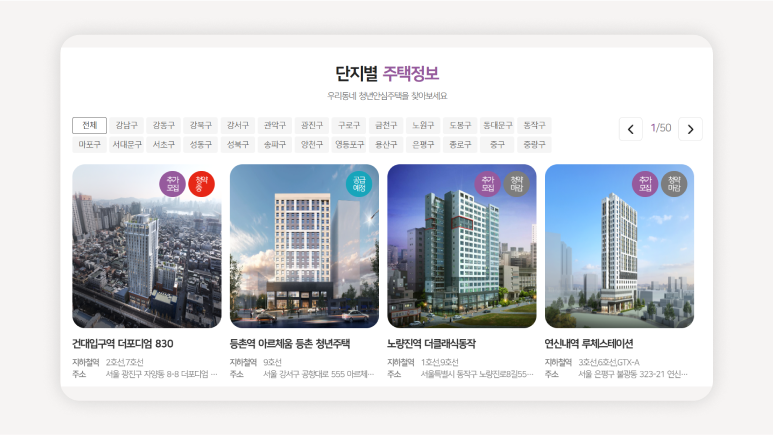This screenshot has width=773, height=435.
Task: Filter by 동작구 district
Action: (536, 126)
